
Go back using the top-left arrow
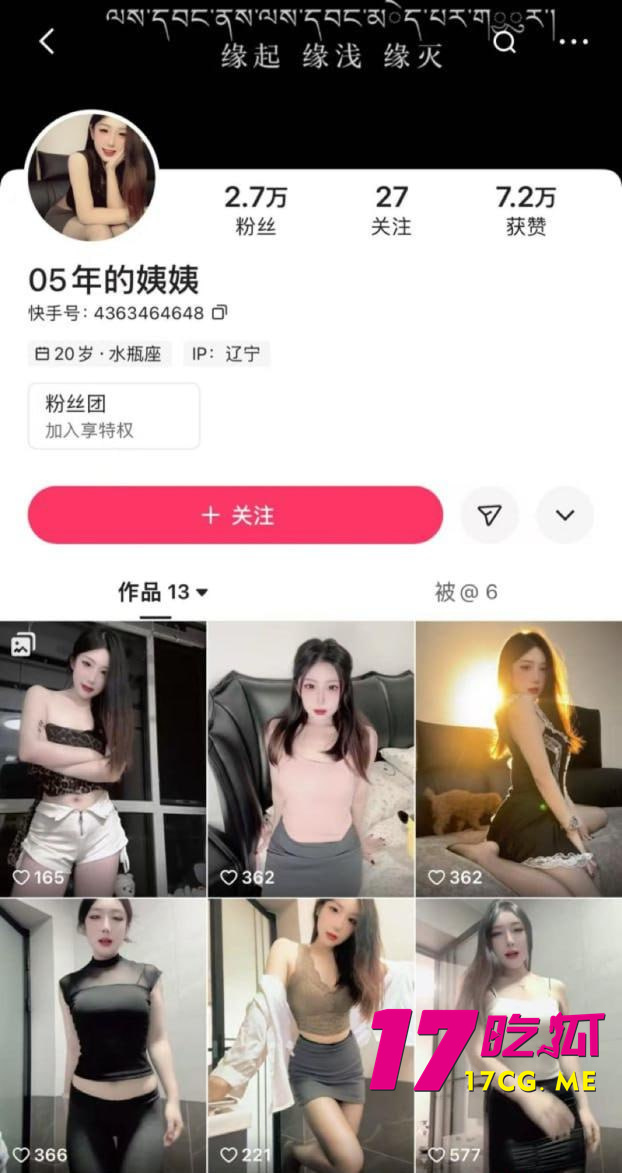[46, 41]
